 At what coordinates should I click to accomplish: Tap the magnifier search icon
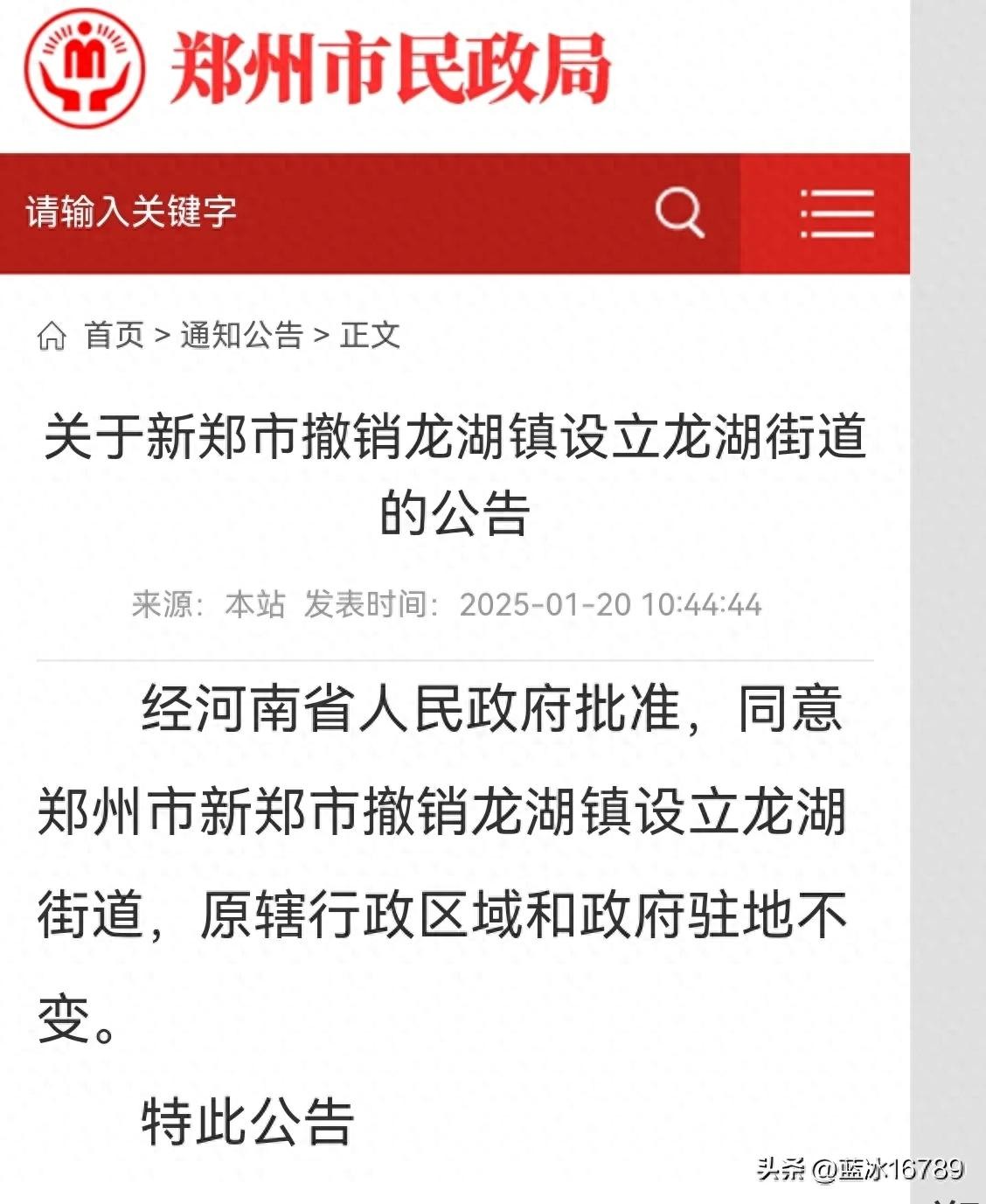tap(679, 212)
